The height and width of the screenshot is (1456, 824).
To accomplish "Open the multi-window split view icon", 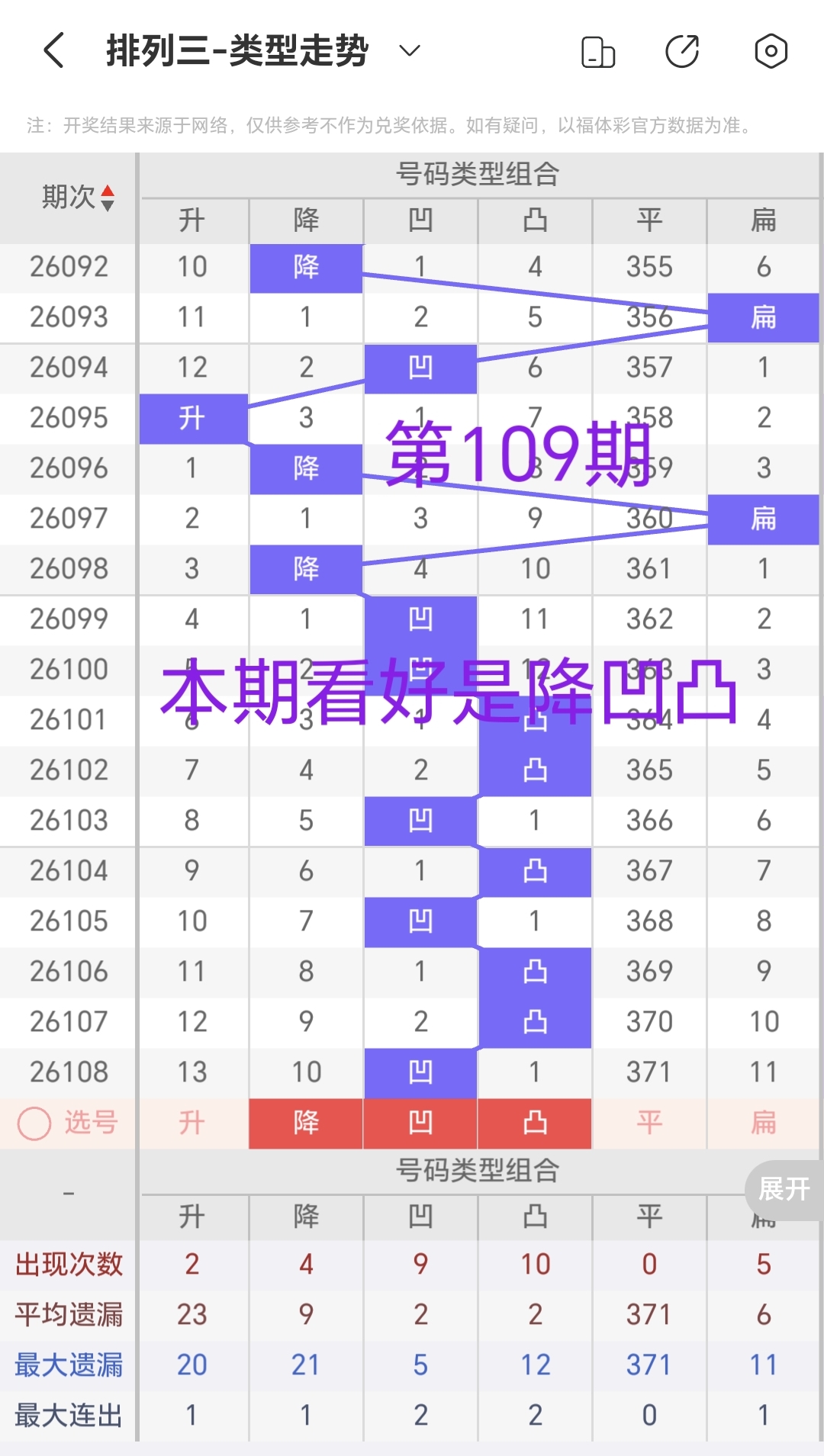I will (599, 50).
